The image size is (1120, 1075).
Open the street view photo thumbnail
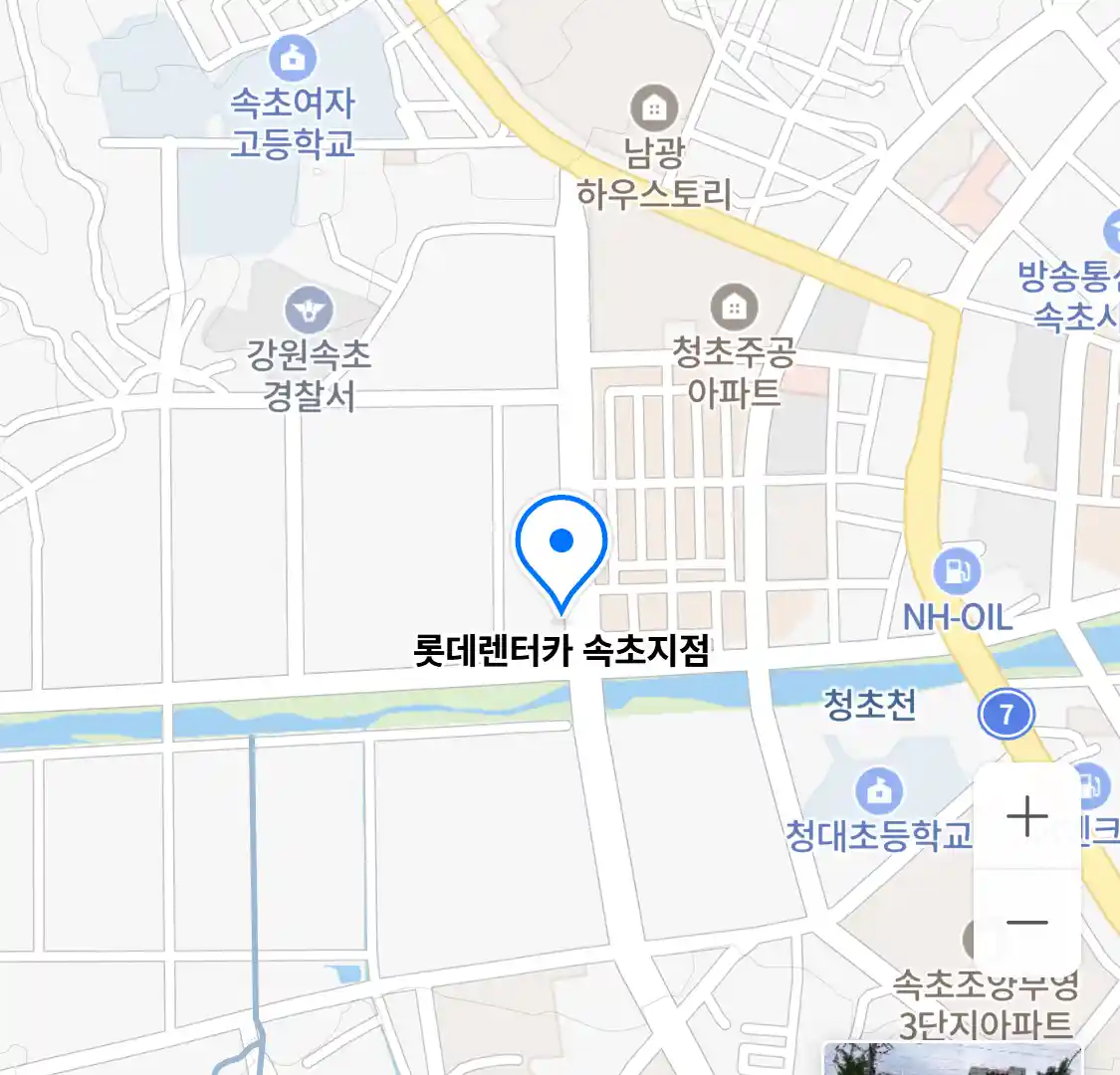pyautogui.click(x=951, y=1059)
